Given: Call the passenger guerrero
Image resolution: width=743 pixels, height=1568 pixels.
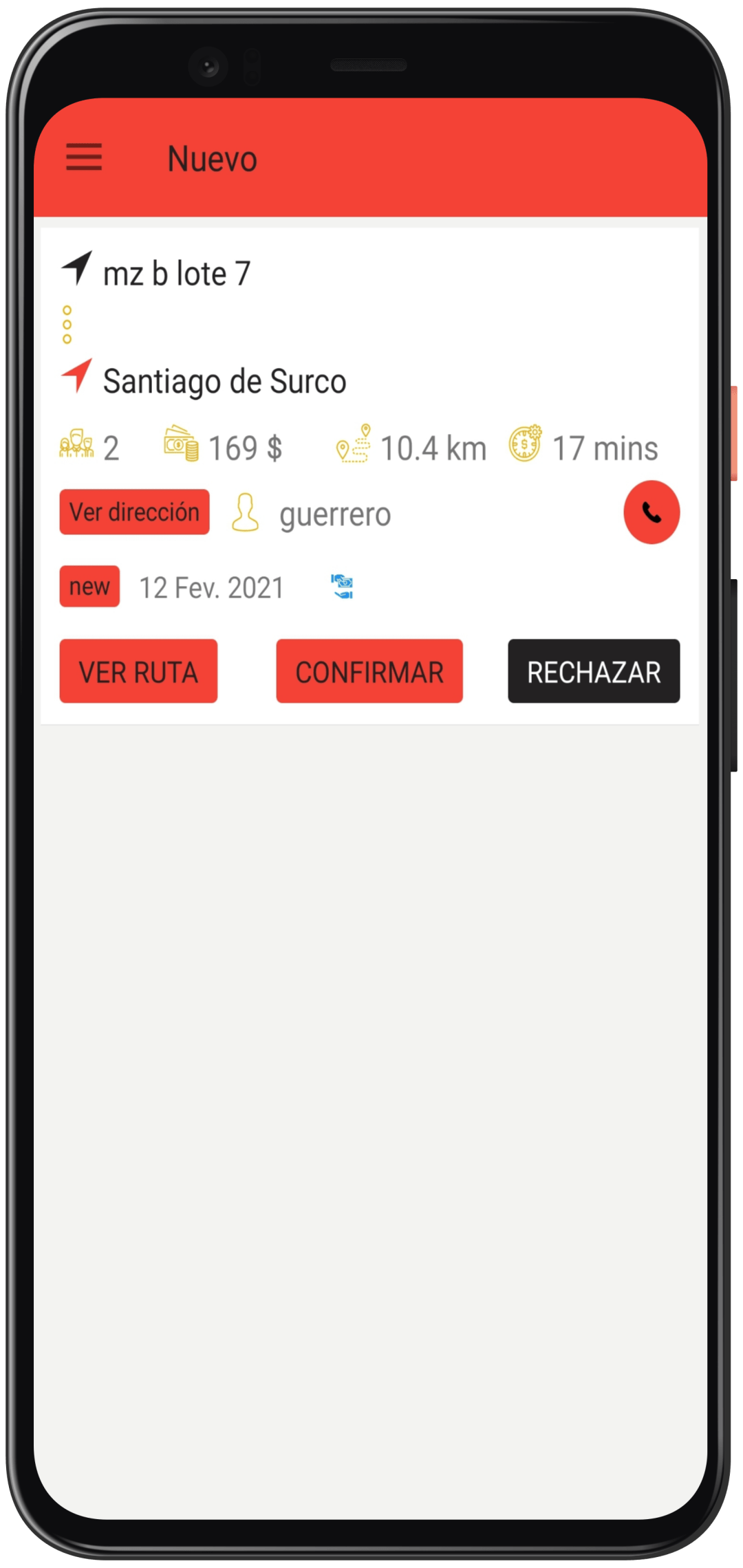Looking at the screenshot, I should coord(652,512).
